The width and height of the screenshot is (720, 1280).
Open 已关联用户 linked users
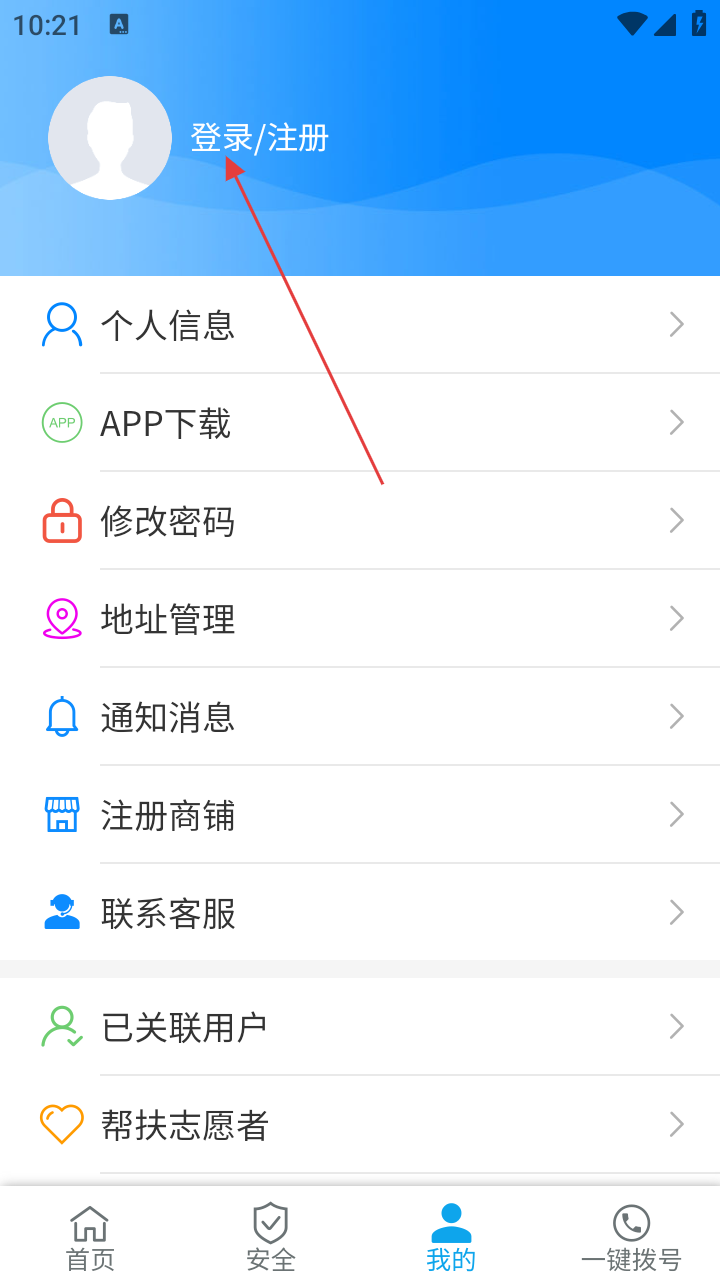click(x=360, y=1027)
